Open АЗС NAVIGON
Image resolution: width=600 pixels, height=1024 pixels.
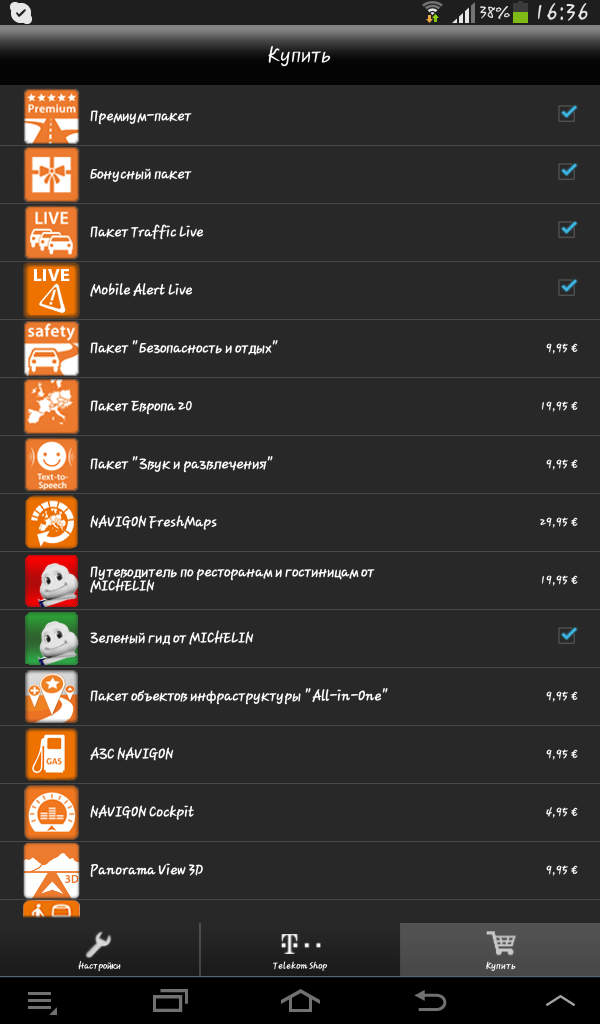(x=300, y=754)
